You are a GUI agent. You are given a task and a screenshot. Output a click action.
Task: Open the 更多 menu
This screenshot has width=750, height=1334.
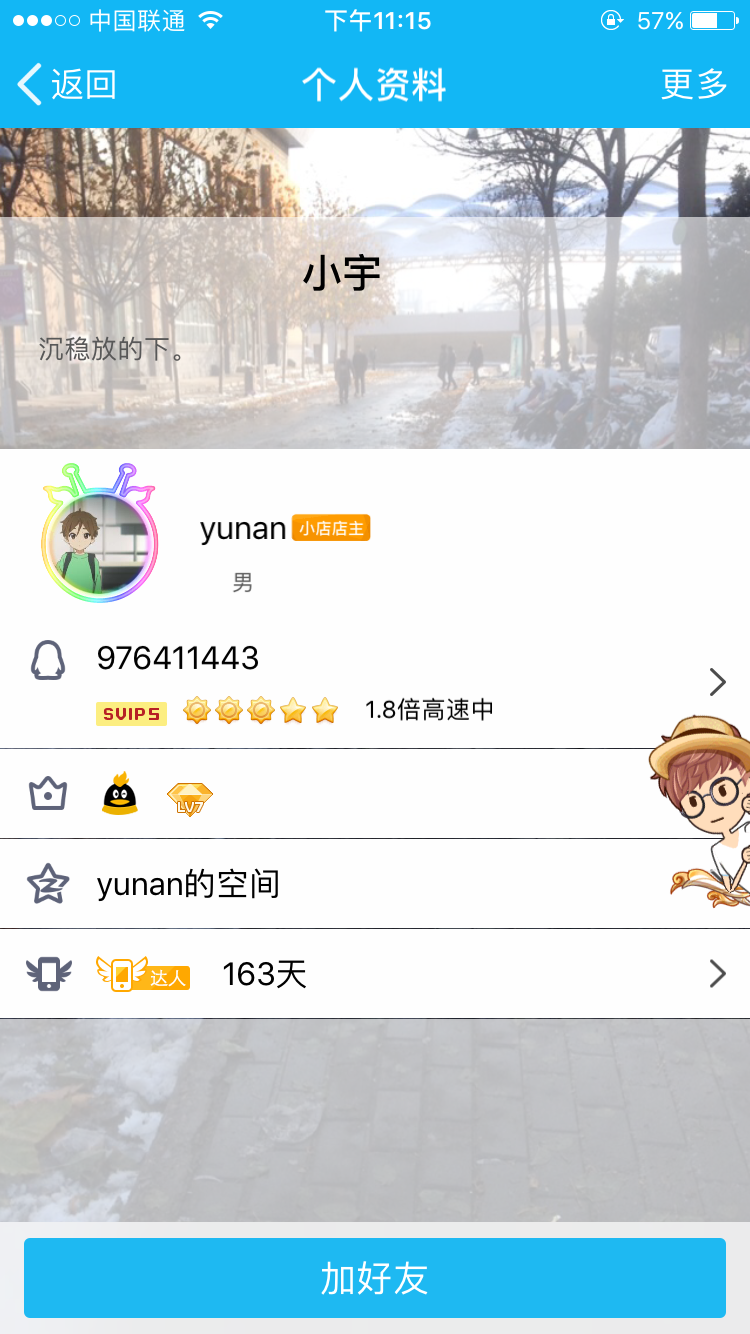(694, 84)
